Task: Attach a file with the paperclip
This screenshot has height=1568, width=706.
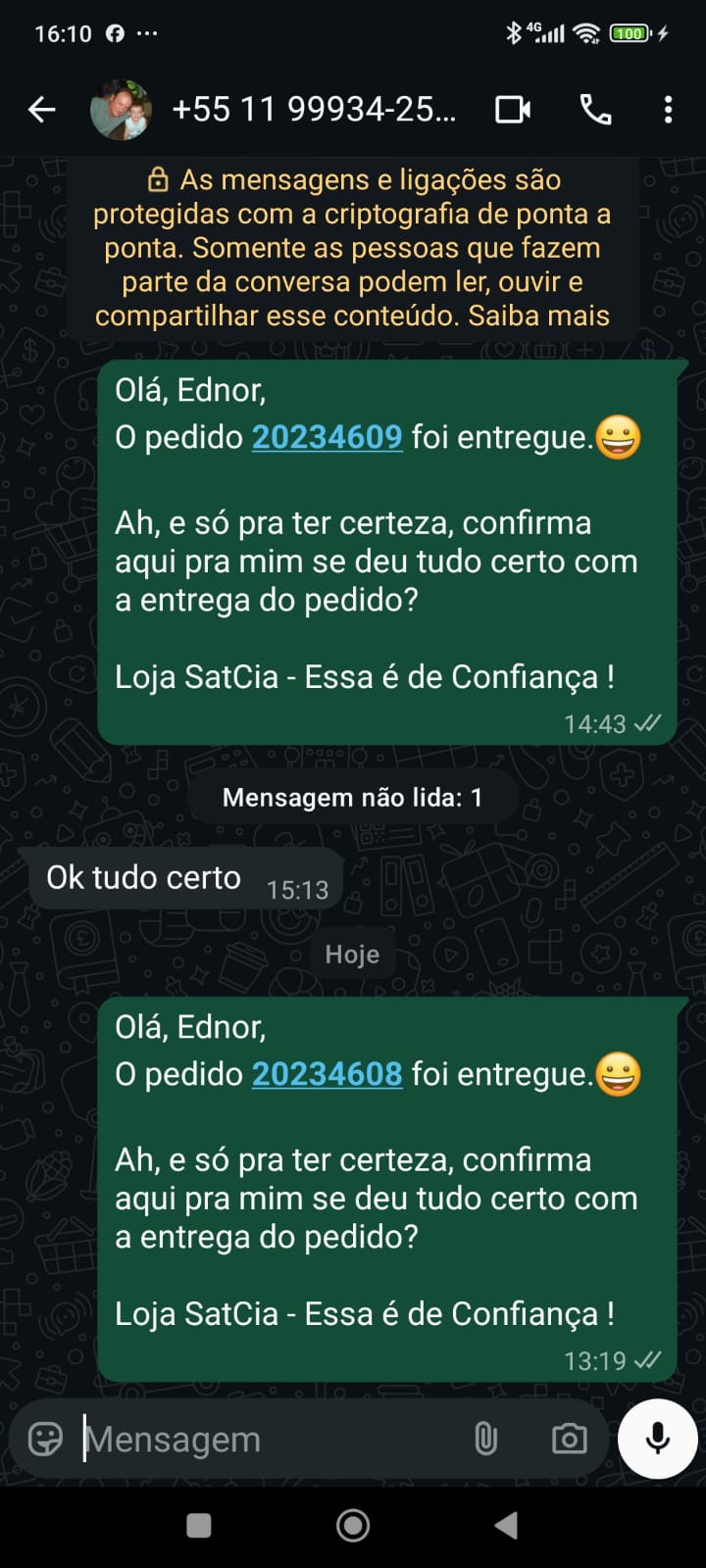Action: (485, 1439)
